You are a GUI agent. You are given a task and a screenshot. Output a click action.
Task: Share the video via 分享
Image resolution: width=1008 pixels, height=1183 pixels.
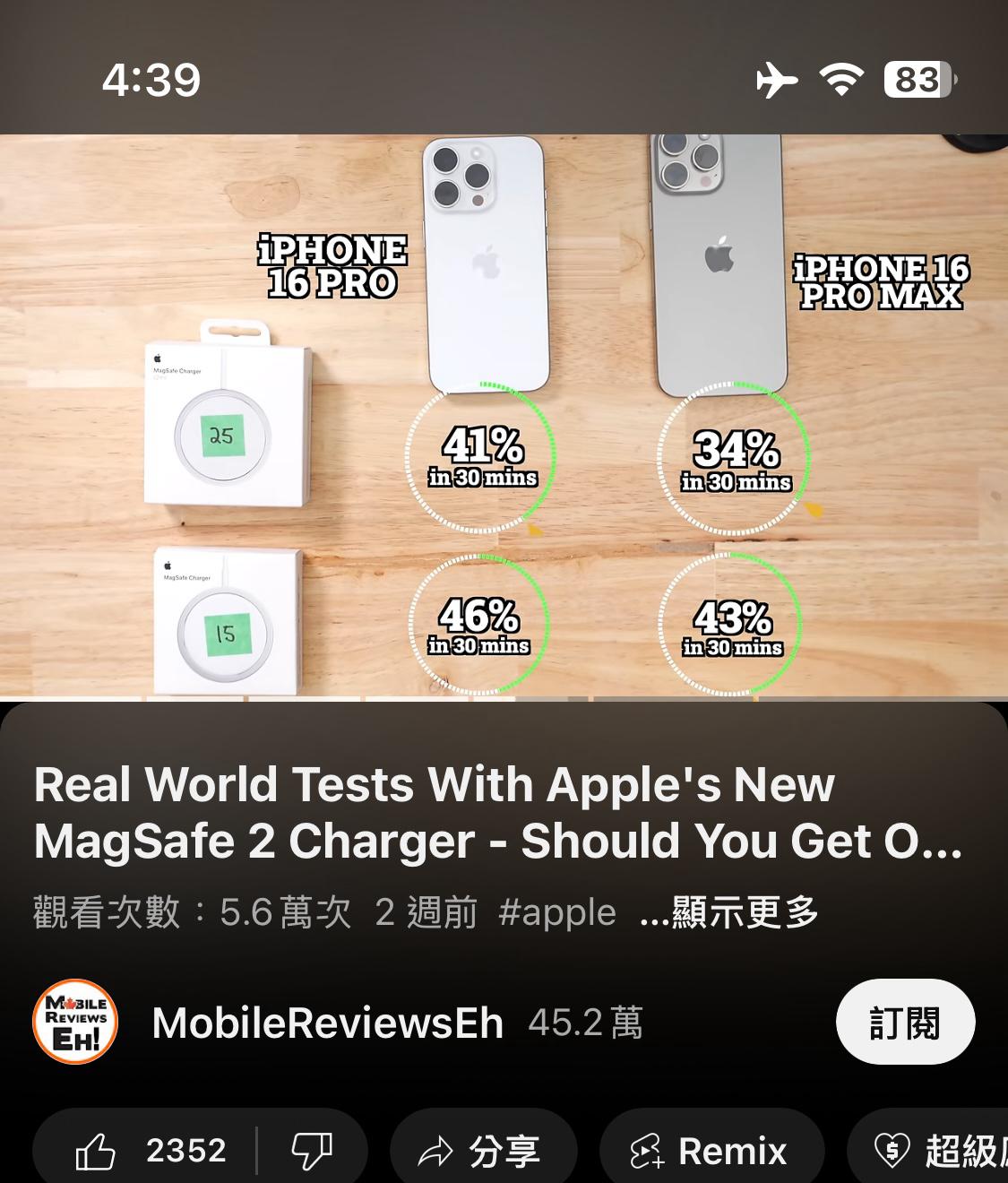tap(481, 1150)
